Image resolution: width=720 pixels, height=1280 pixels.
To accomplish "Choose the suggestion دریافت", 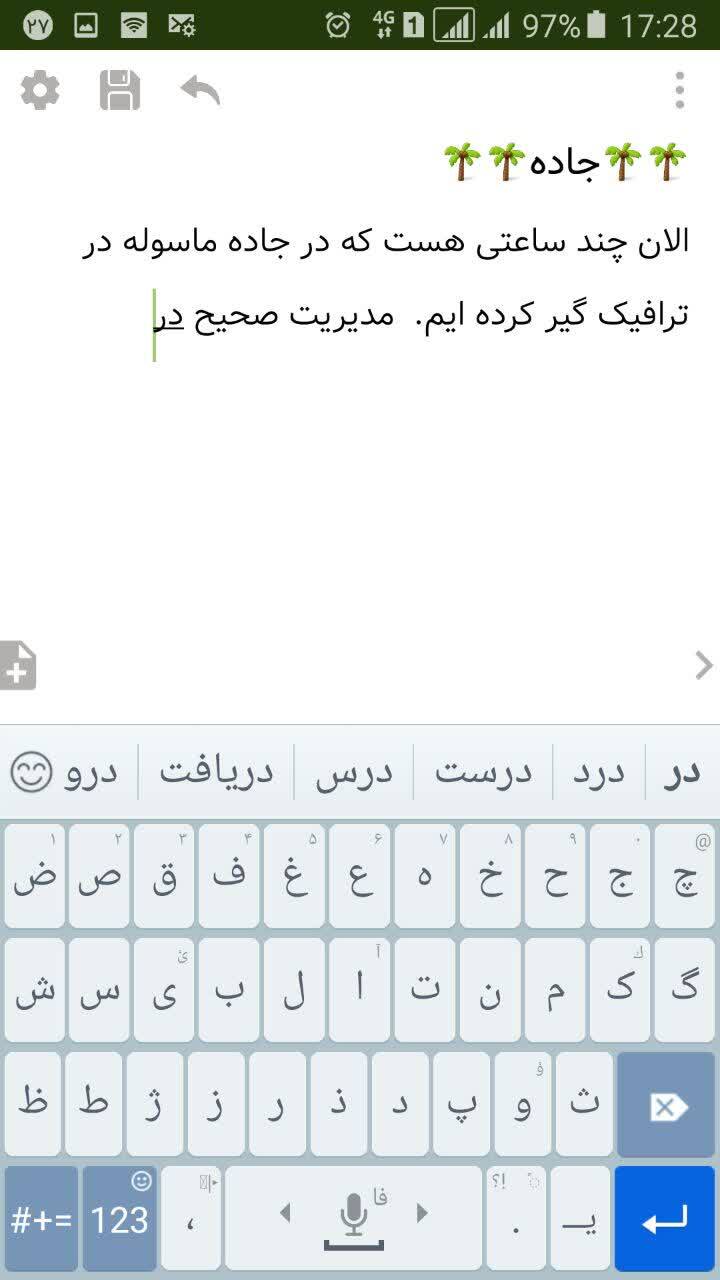I will (x=217, y=773).
